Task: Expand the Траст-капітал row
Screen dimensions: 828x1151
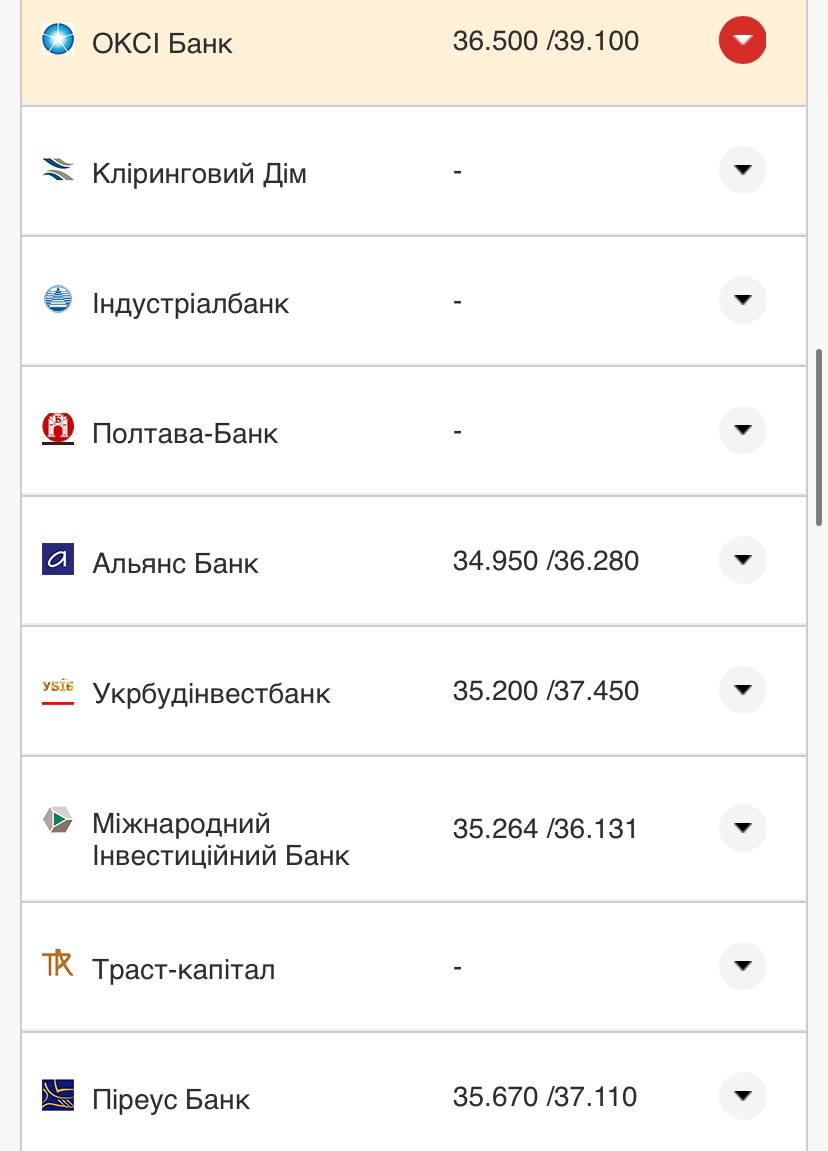Action: pos(742,966)
